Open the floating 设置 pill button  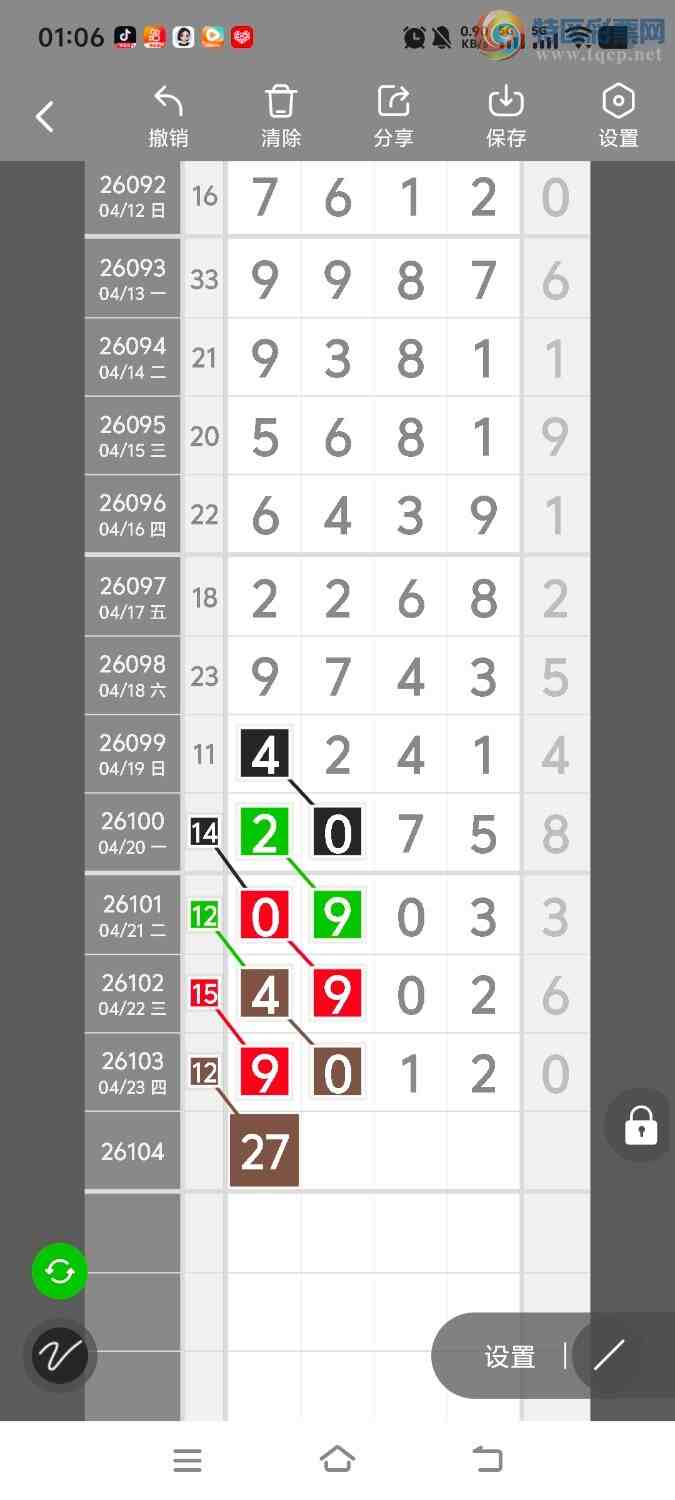(x=510, y=1357)
